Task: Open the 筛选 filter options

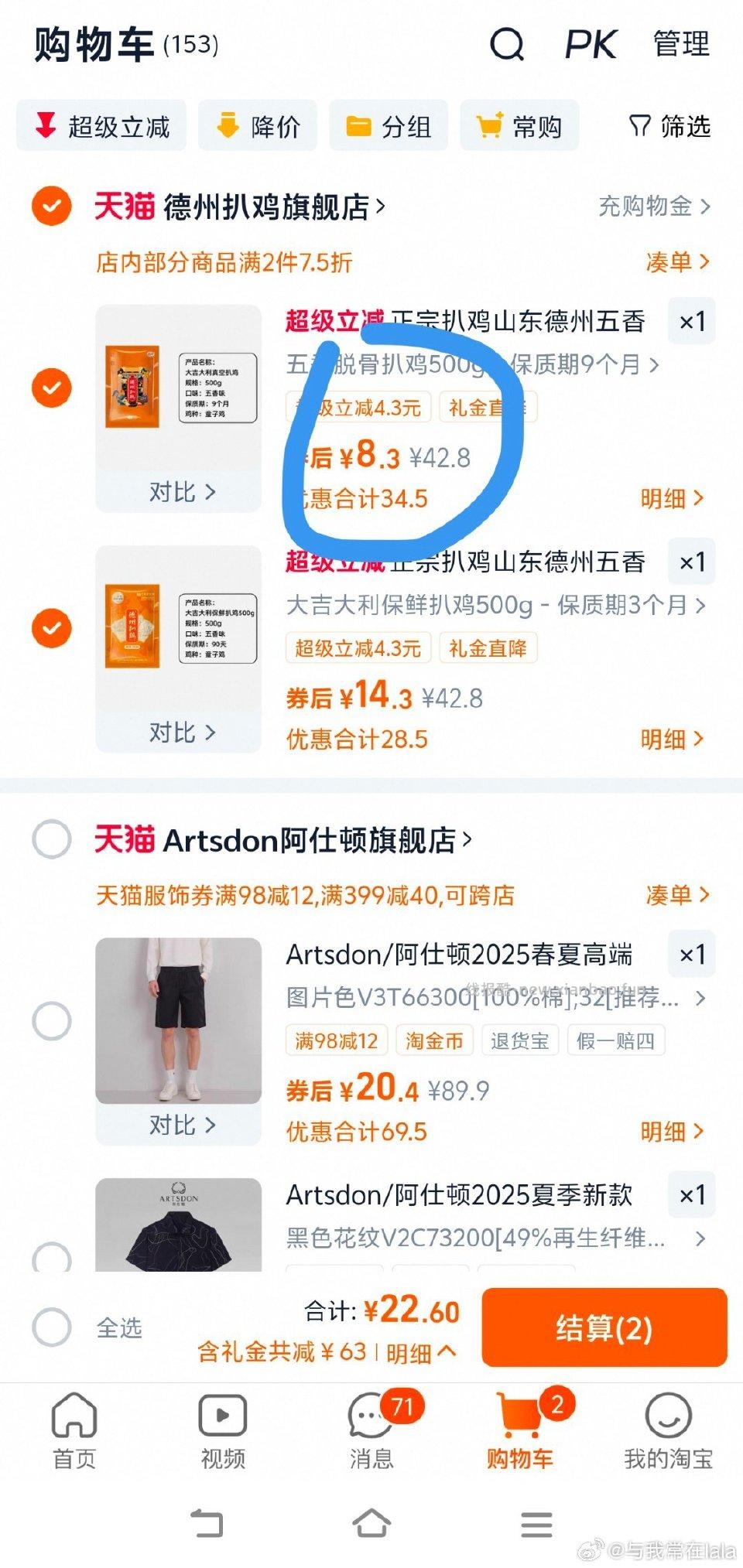Action: 669,126
